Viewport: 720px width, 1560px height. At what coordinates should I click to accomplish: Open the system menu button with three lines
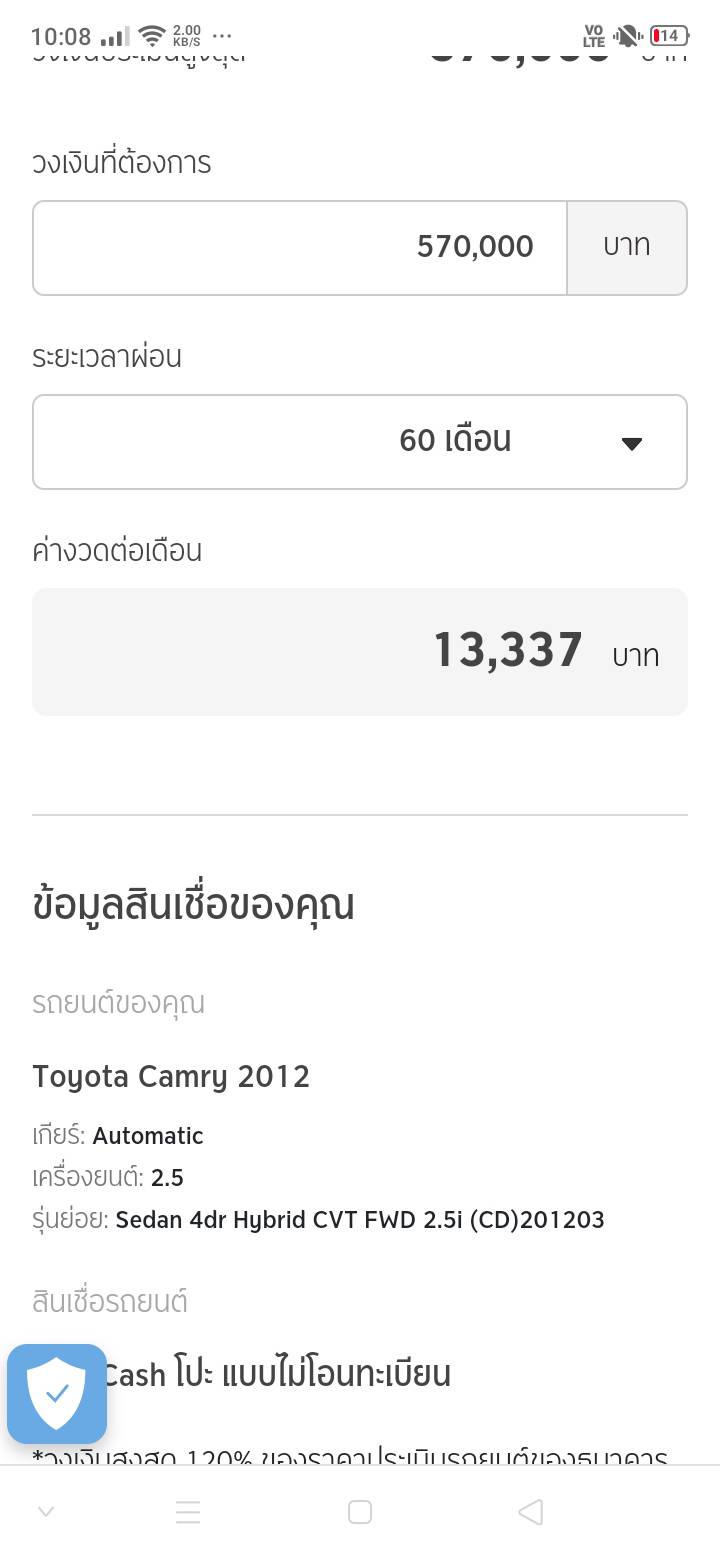click(x=188, y=1512)
